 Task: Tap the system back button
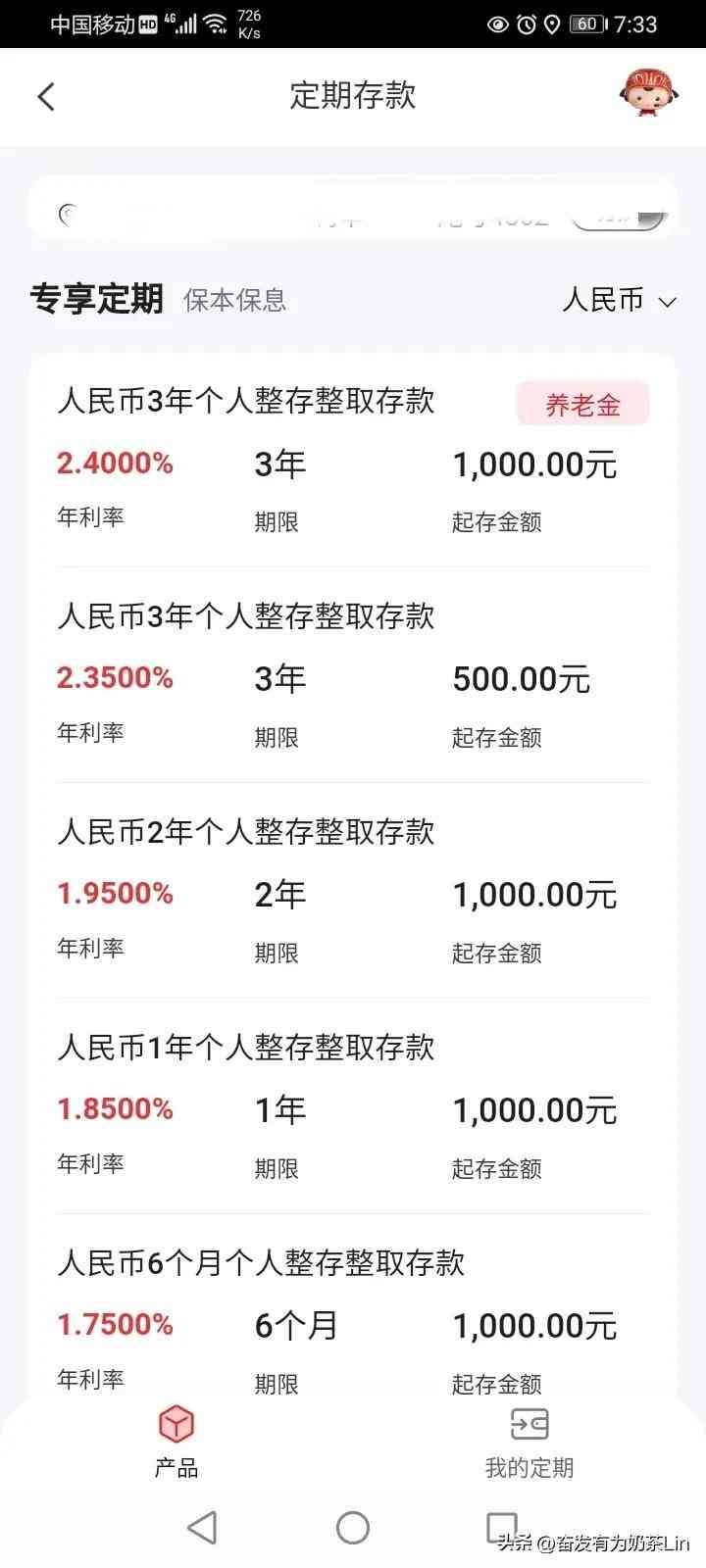202,1527
